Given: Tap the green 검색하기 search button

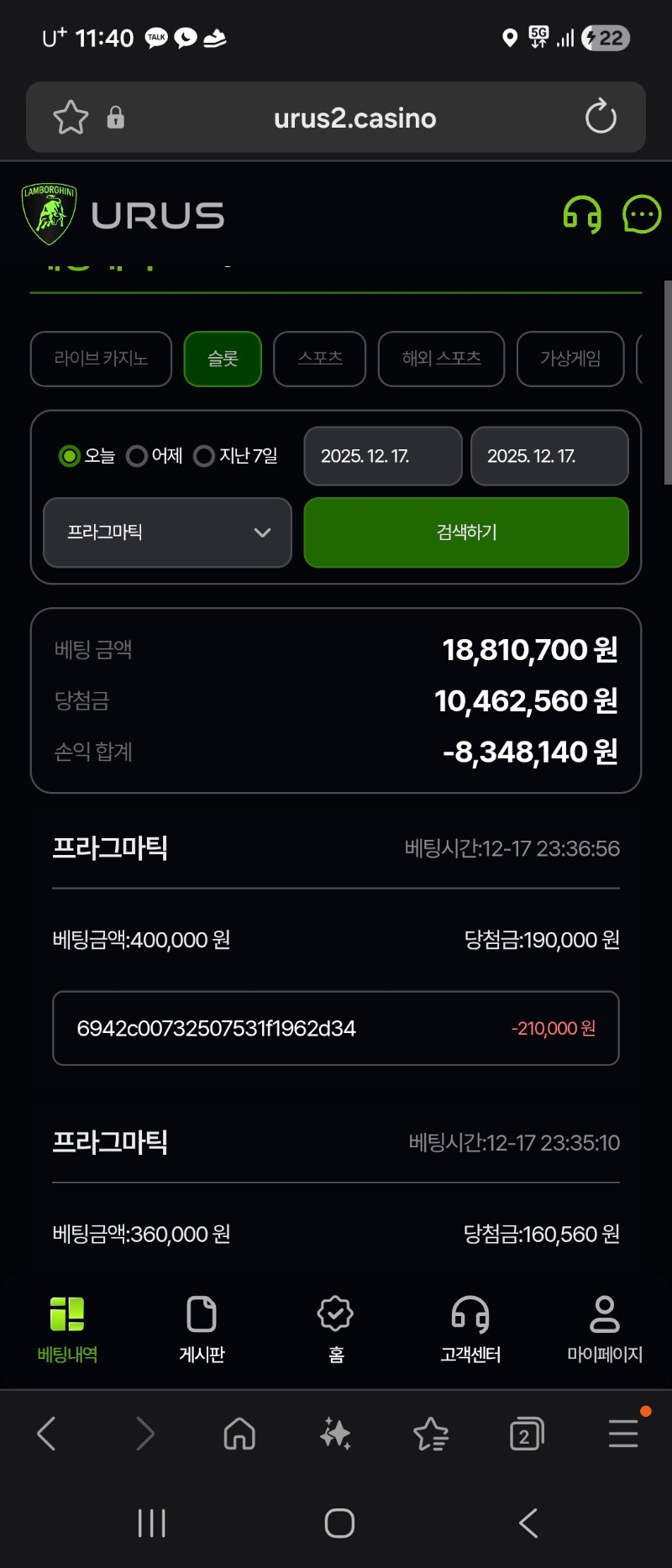Looking at the screenshot, I should pyautogui.click(x=466, y=532).
